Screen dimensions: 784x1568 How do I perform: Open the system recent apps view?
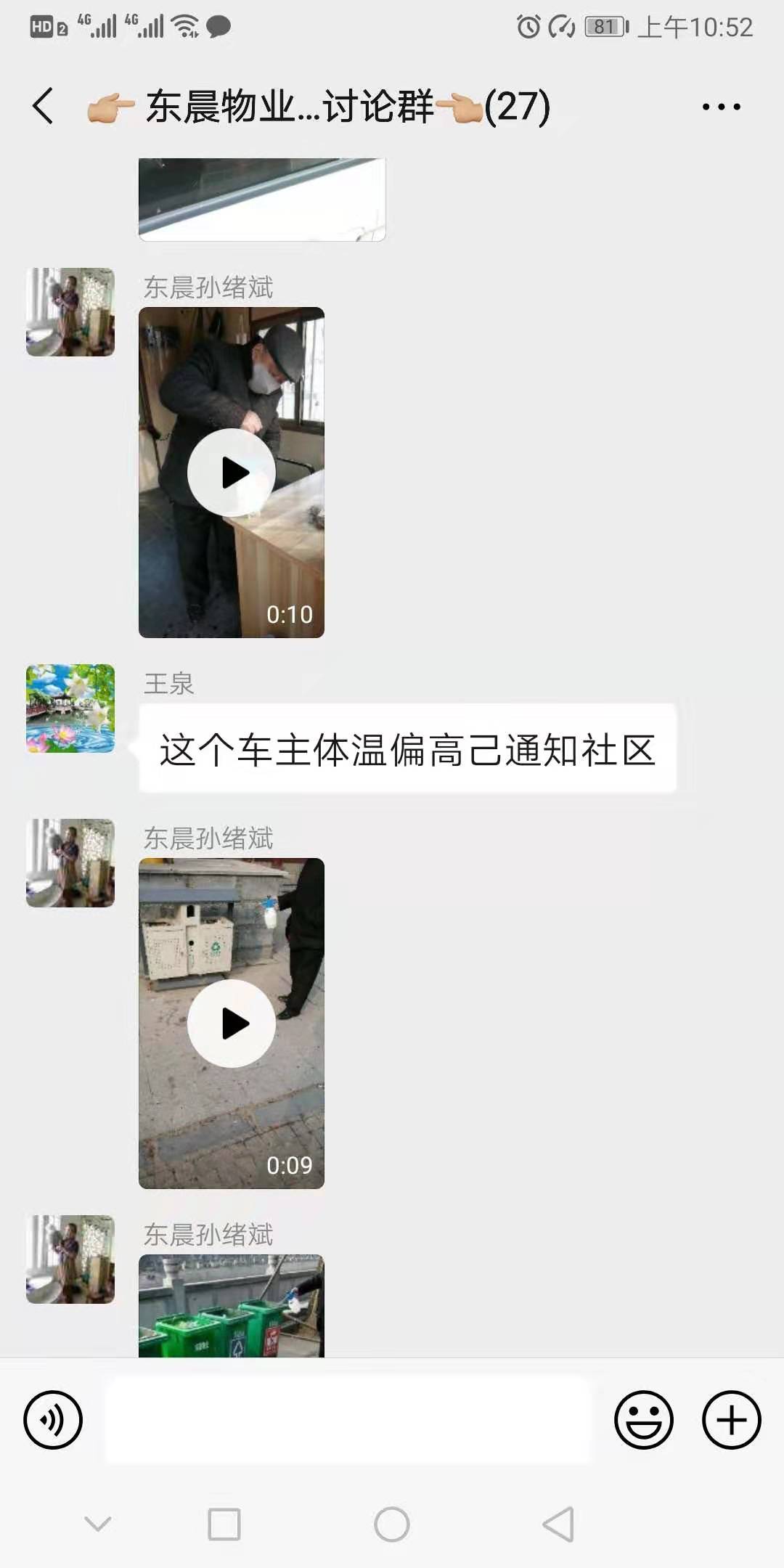[224, 1524]
